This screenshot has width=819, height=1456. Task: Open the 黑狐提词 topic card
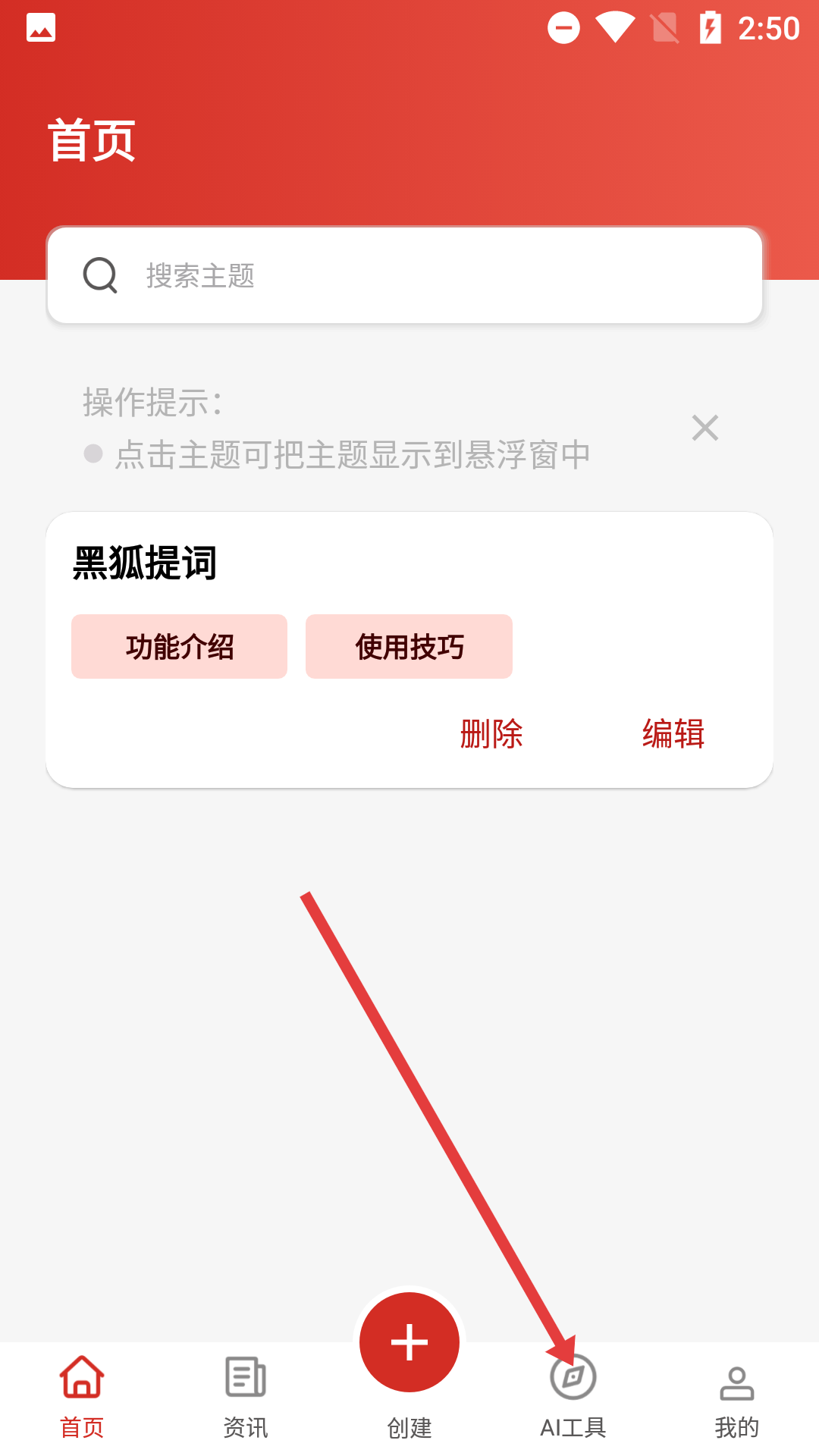tap(144, 563)
